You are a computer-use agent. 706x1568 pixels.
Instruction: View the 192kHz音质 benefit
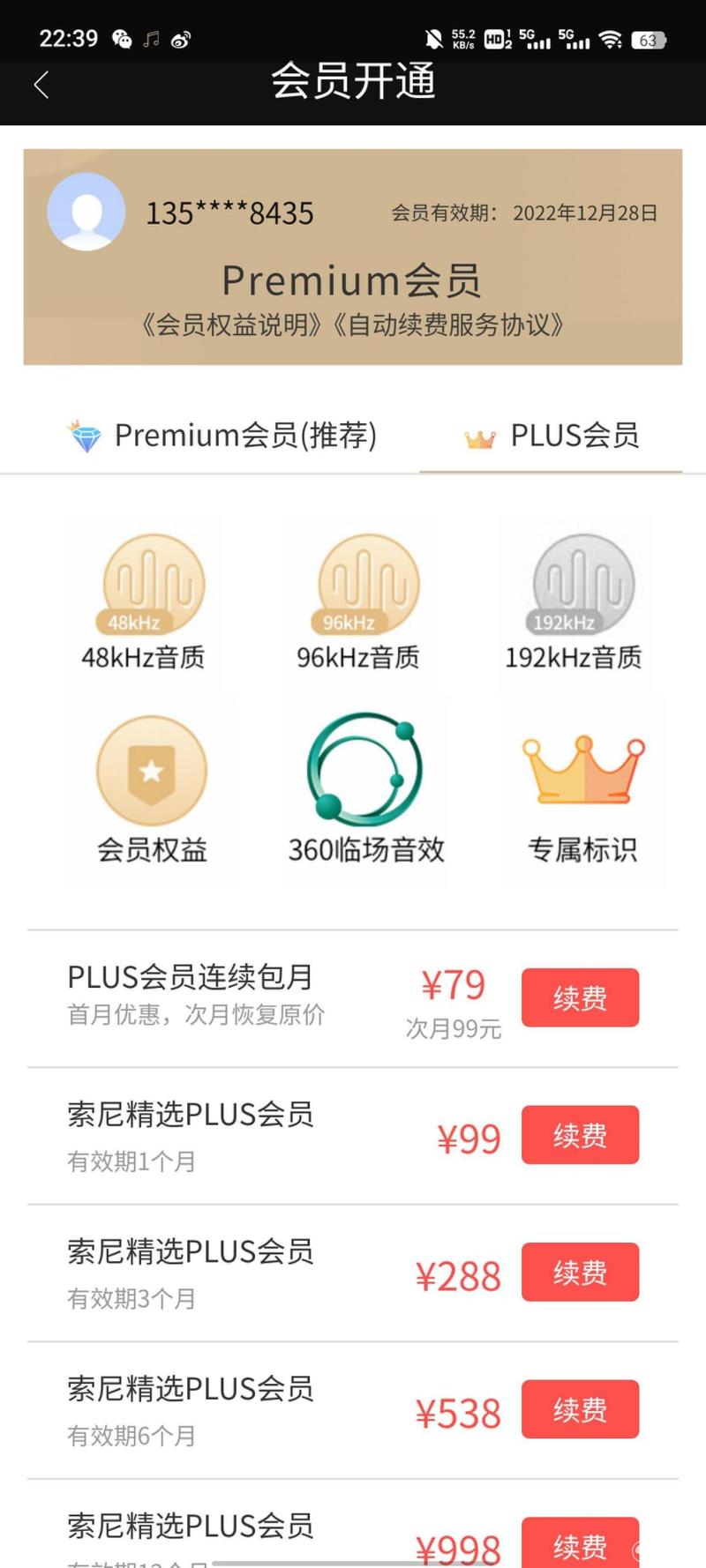(x=574, y=602)
